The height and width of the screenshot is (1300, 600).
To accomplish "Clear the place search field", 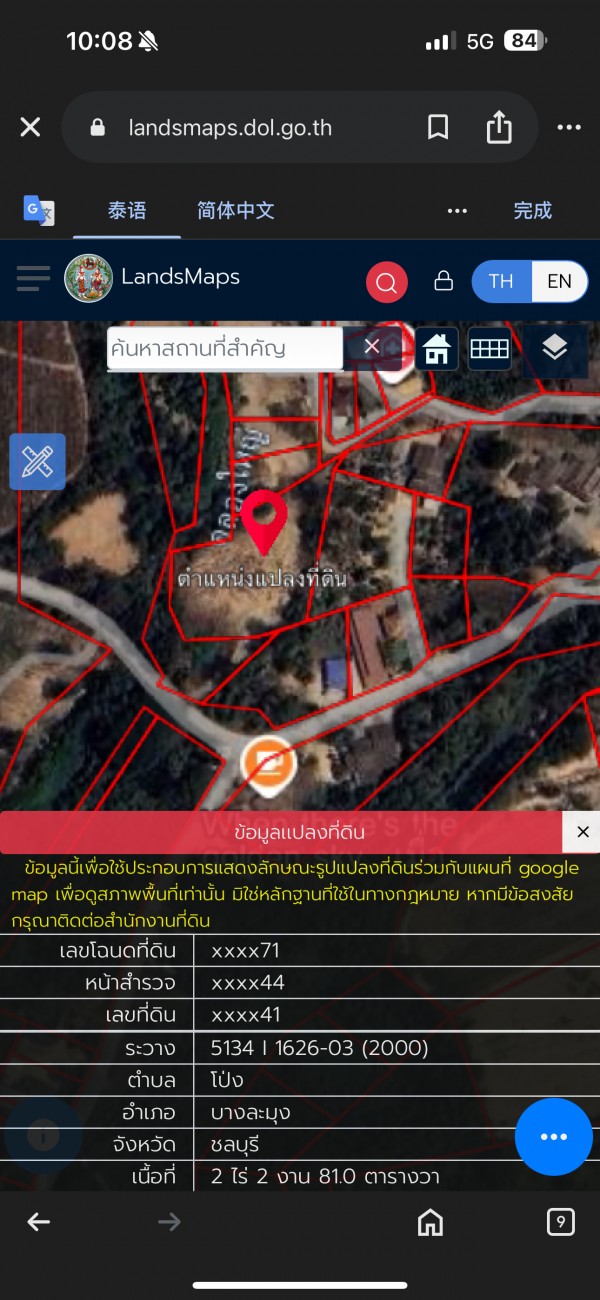I will (371, 346).
